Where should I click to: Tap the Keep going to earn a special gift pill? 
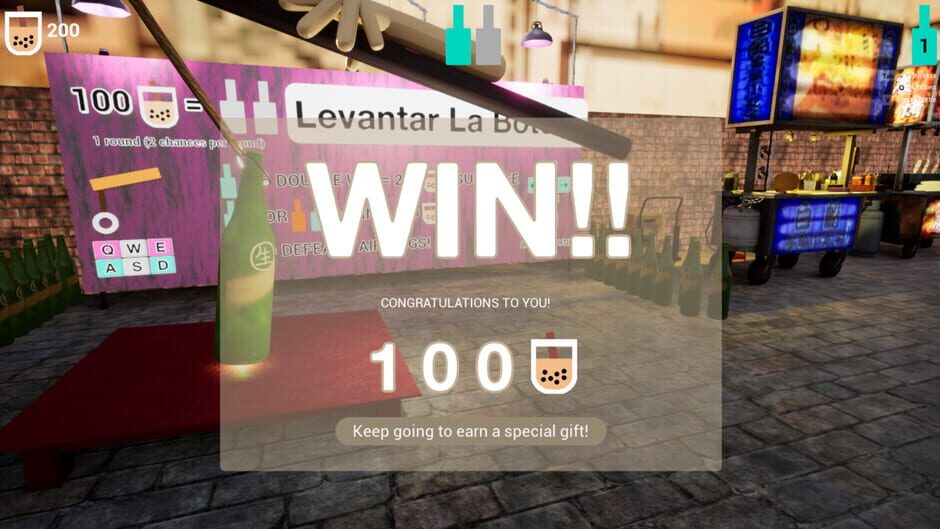pos(470,432)
